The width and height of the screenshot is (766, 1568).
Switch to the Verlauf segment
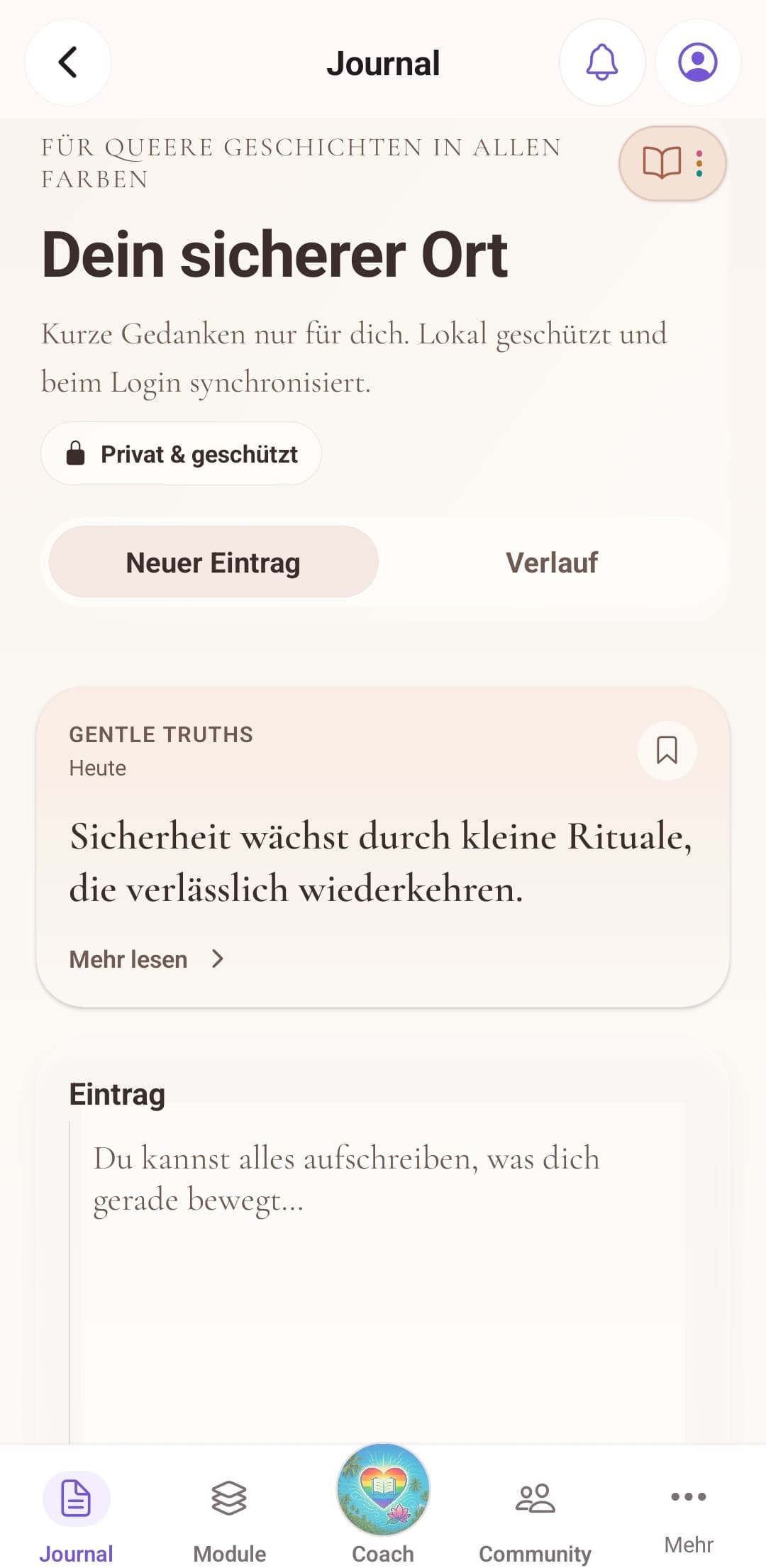(x=552, y=562)
